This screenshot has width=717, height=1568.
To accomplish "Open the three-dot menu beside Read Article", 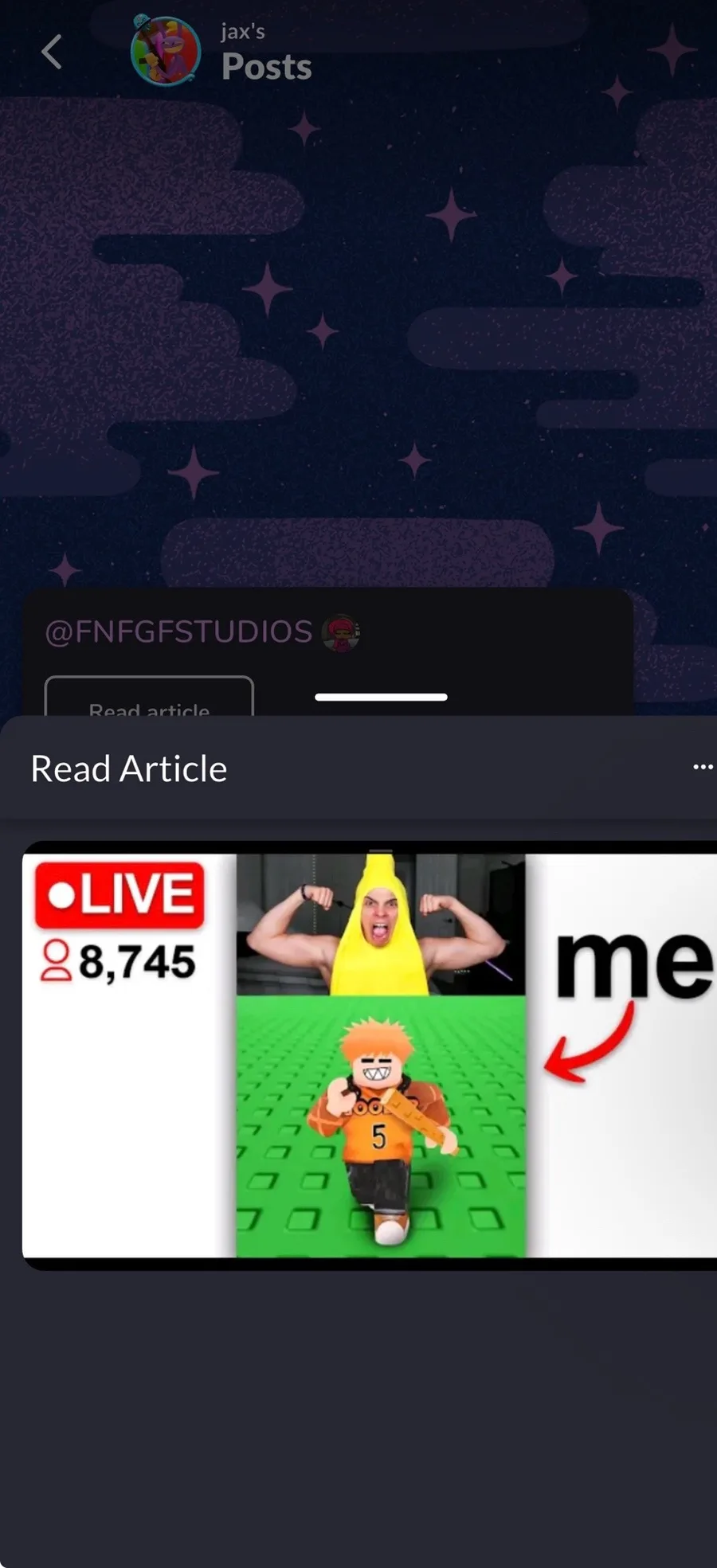I will click(702, 767).
